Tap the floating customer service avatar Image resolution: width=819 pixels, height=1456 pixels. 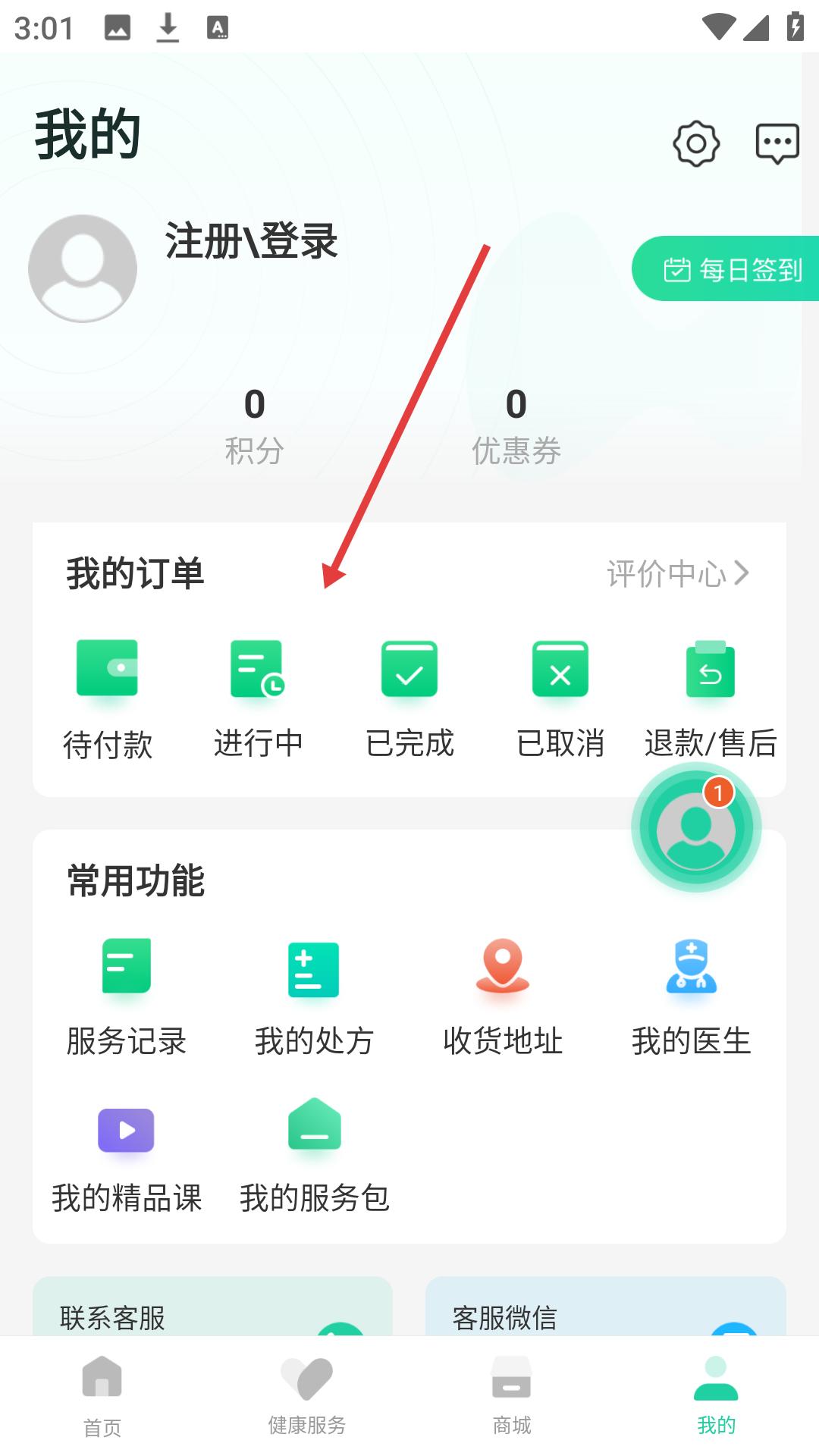tap(695, 828)
